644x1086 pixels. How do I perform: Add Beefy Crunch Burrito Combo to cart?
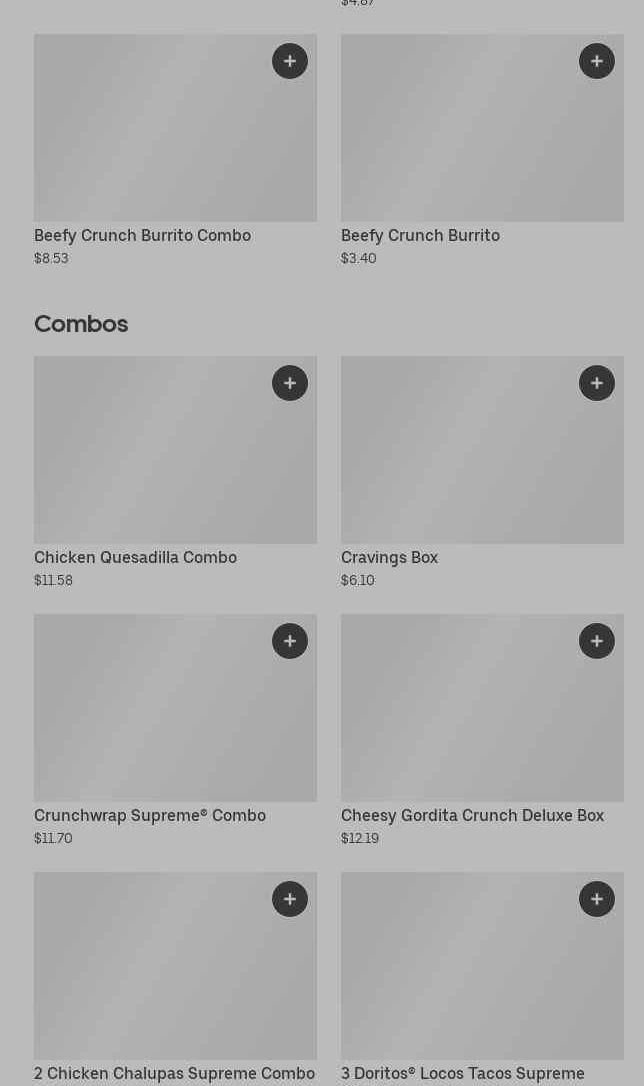point(290,61)
